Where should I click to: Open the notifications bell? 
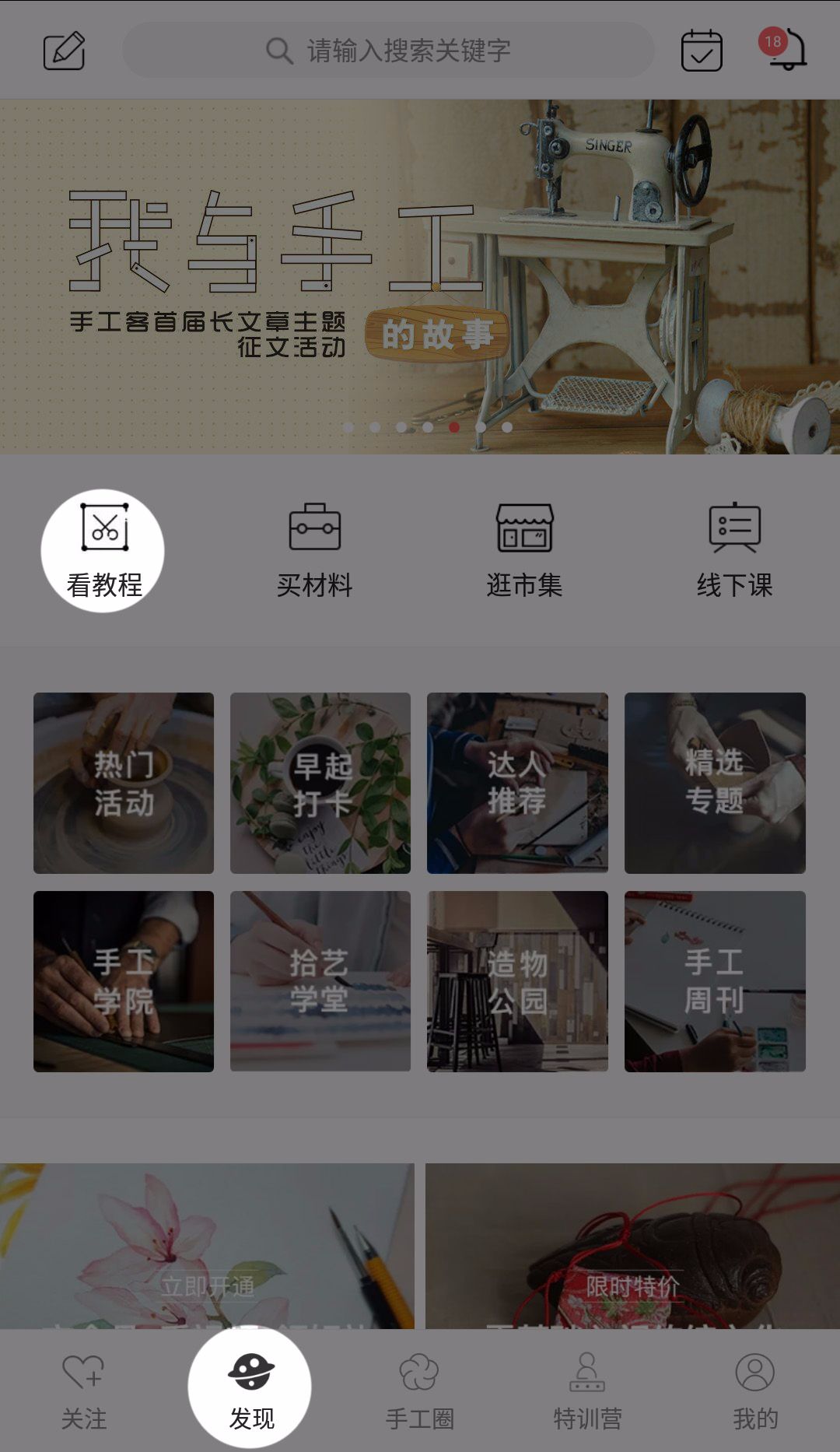pyautogui.click(x=786, y=51)
